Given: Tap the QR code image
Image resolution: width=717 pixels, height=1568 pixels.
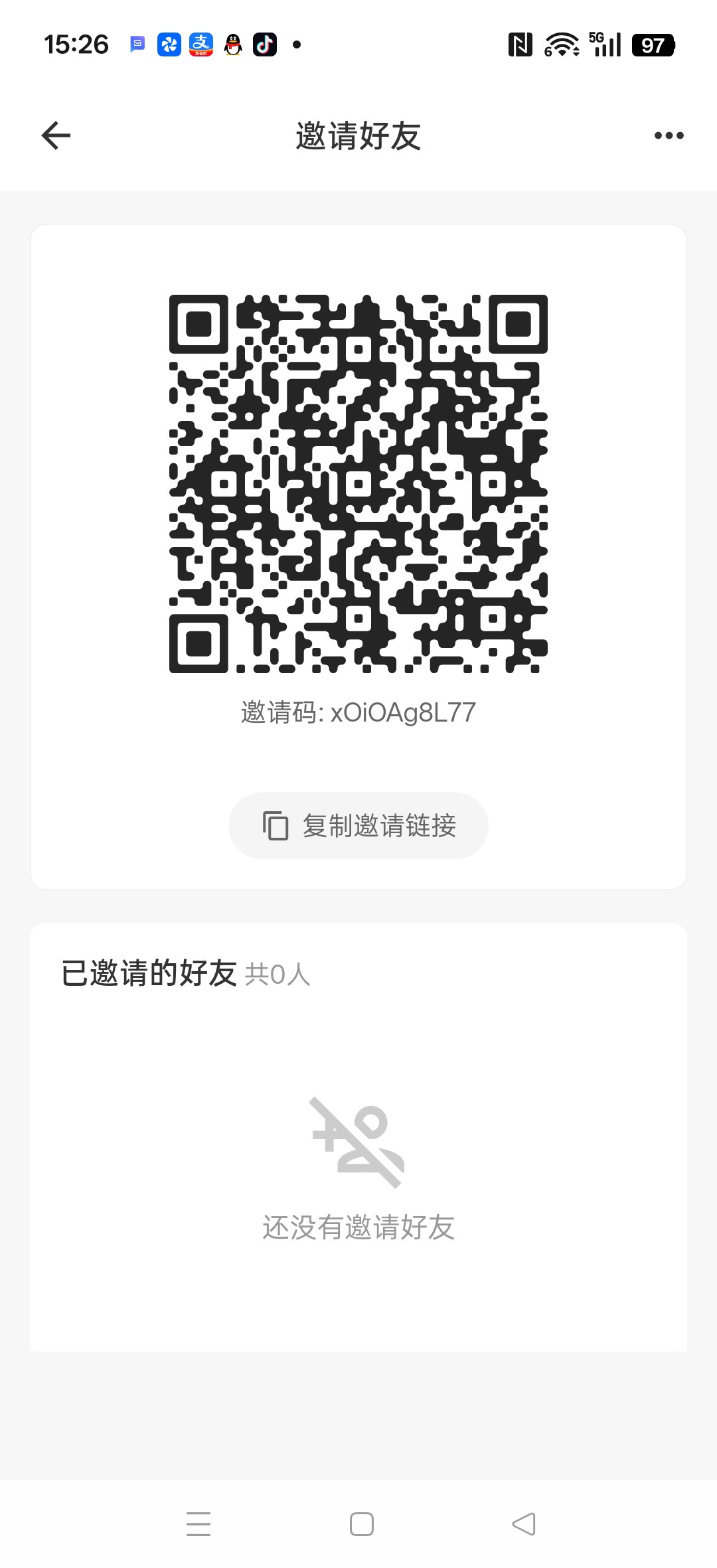Looking at the screenshot, I should [358, 483].
